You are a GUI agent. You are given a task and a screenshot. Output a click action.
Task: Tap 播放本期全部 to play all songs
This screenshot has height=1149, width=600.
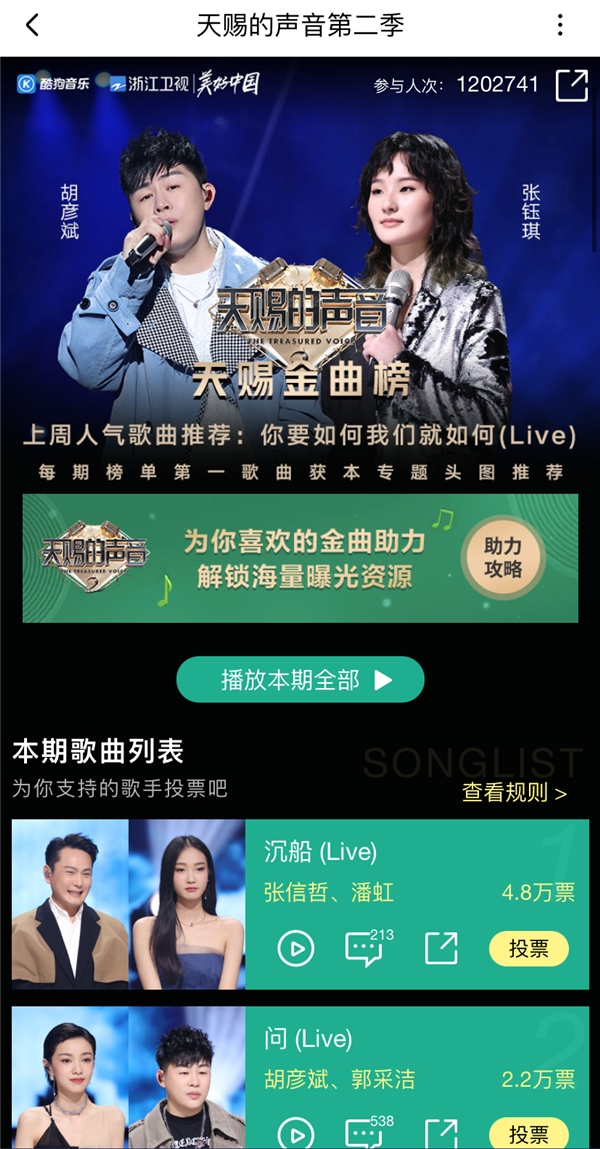coord(300,680)
